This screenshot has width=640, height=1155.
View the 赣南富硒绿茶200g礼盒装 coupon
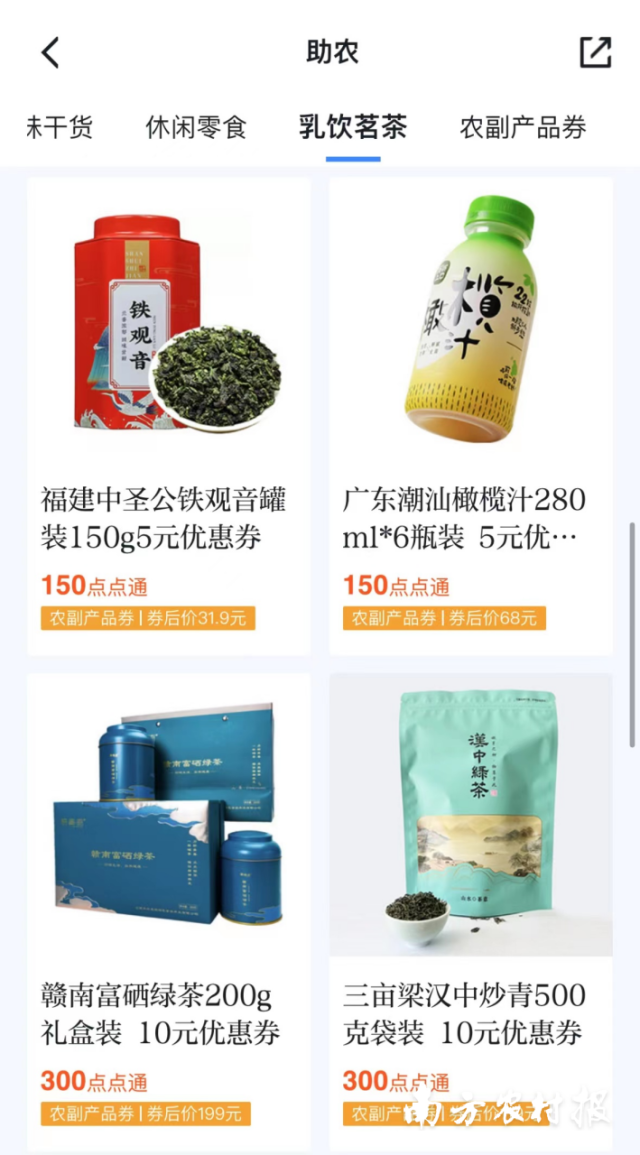tap(168, 910)
